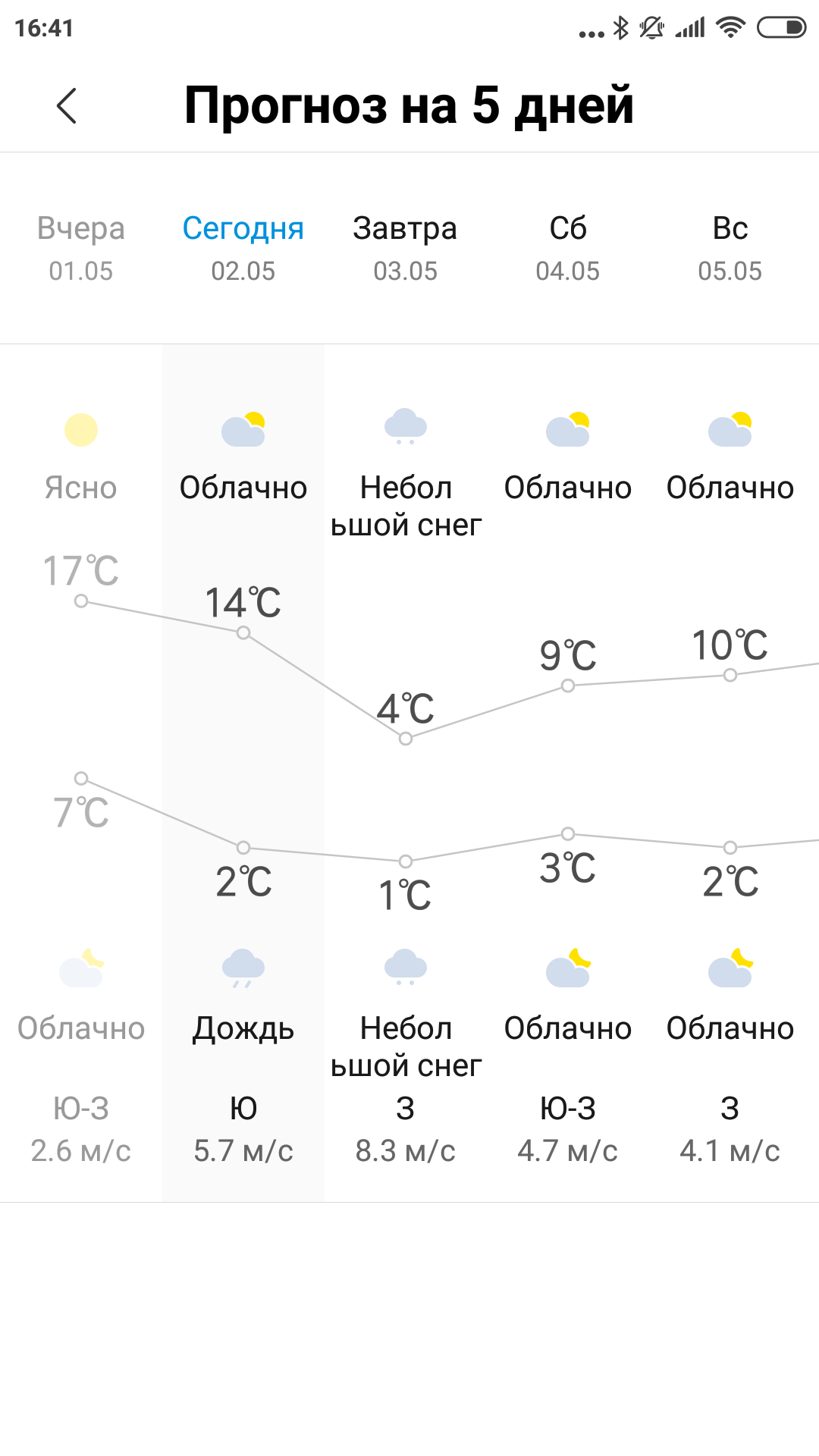Tap the muted notifications icon in status bar
This screenshot has width=819, height=1456.
[x=651, y=28]
